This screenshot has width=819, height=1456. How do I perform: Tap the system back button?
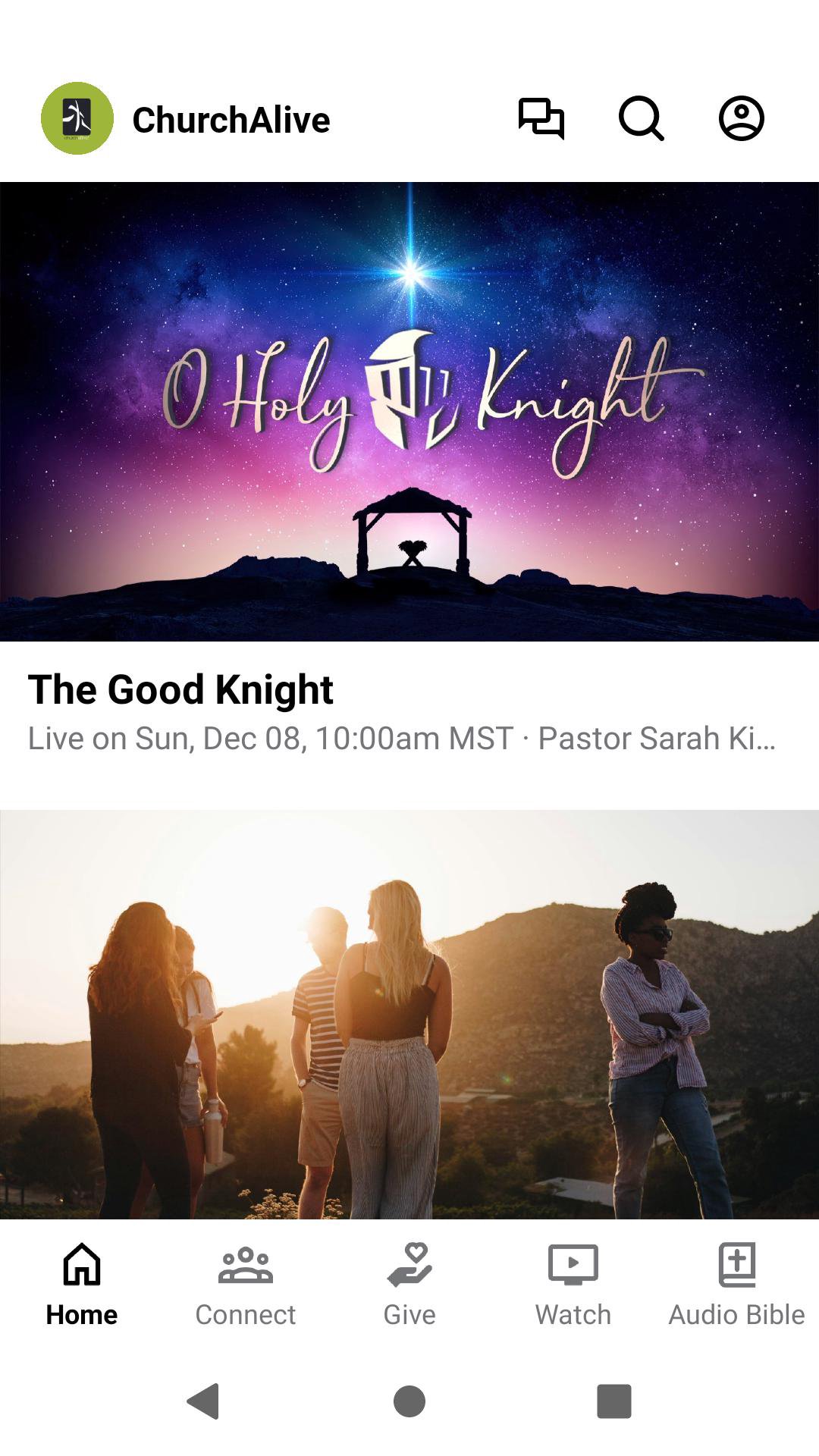coord(203,1401)
